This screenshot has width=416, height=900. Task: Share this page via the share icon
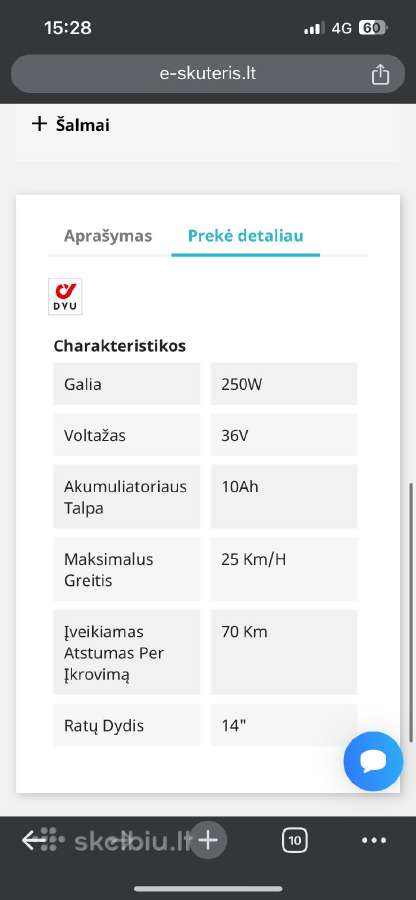pos(380,74)
